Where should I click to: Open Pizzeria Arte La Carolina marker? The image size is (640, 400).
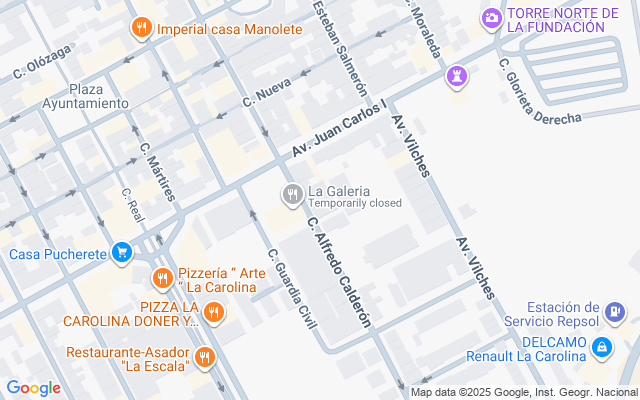point(162,278)
